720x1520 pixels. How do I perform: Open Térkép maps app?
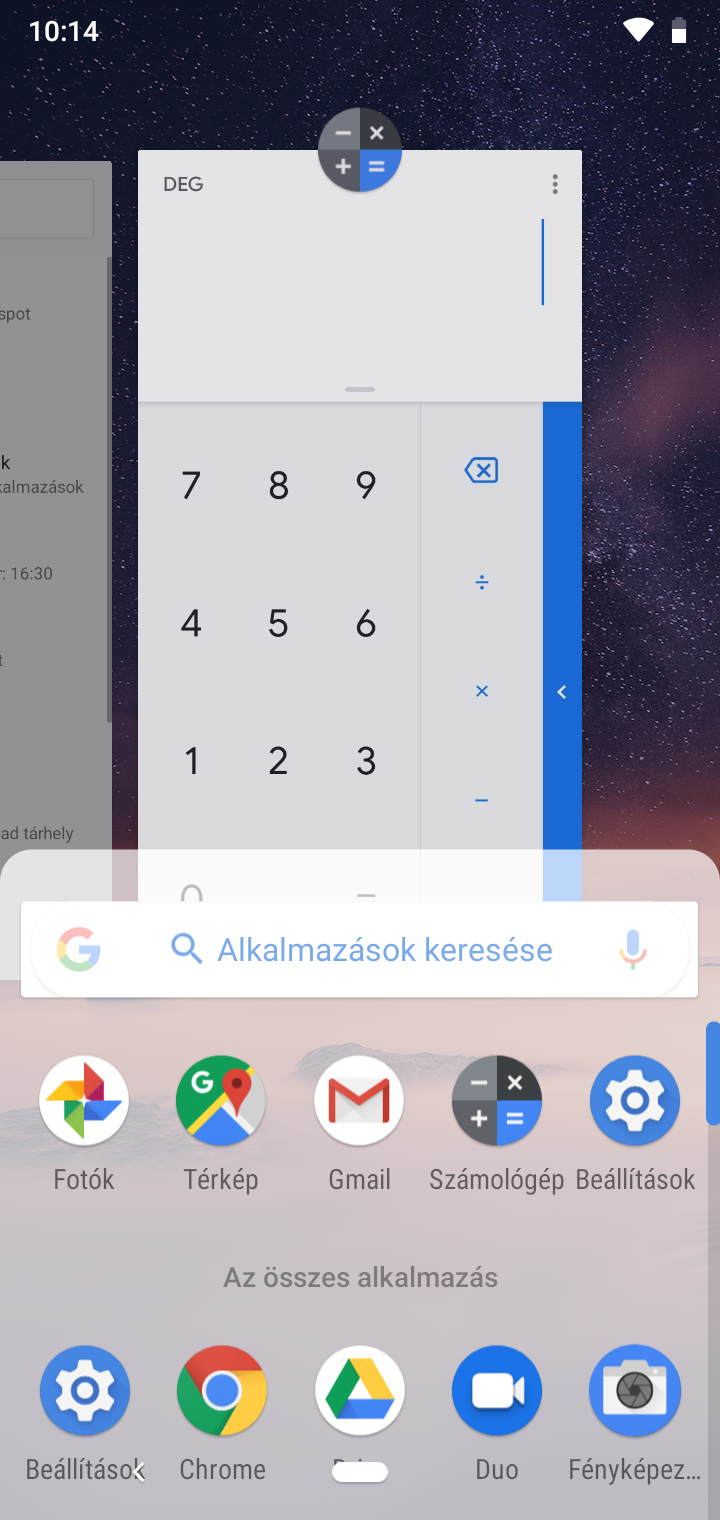(x=221, y=1101)
